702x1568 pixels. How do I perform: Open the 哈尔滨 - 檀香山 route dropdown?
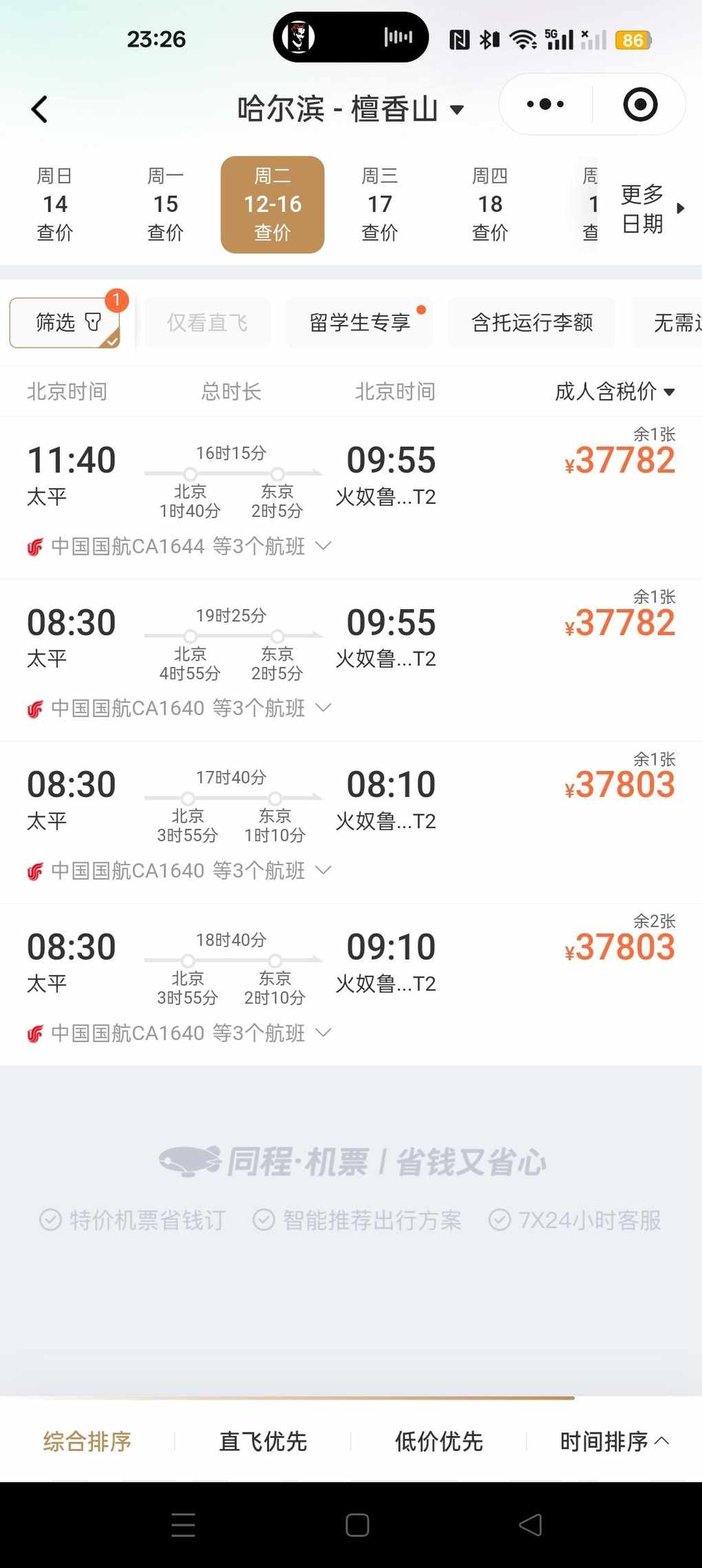coord(350,109)
